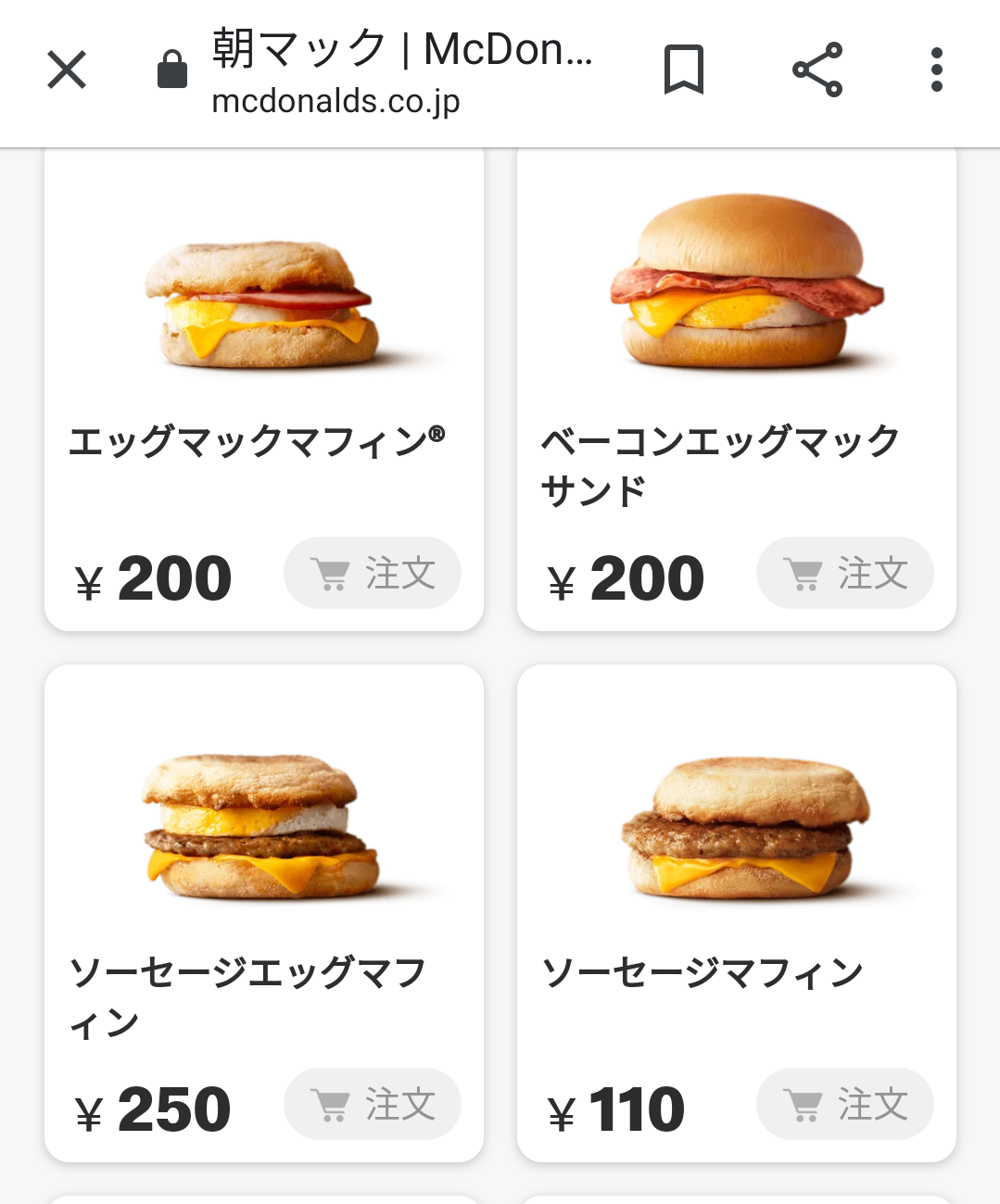View site security lock info
The width and height of the screenshot is (1000, 1204).
click(x=172, y=70)
